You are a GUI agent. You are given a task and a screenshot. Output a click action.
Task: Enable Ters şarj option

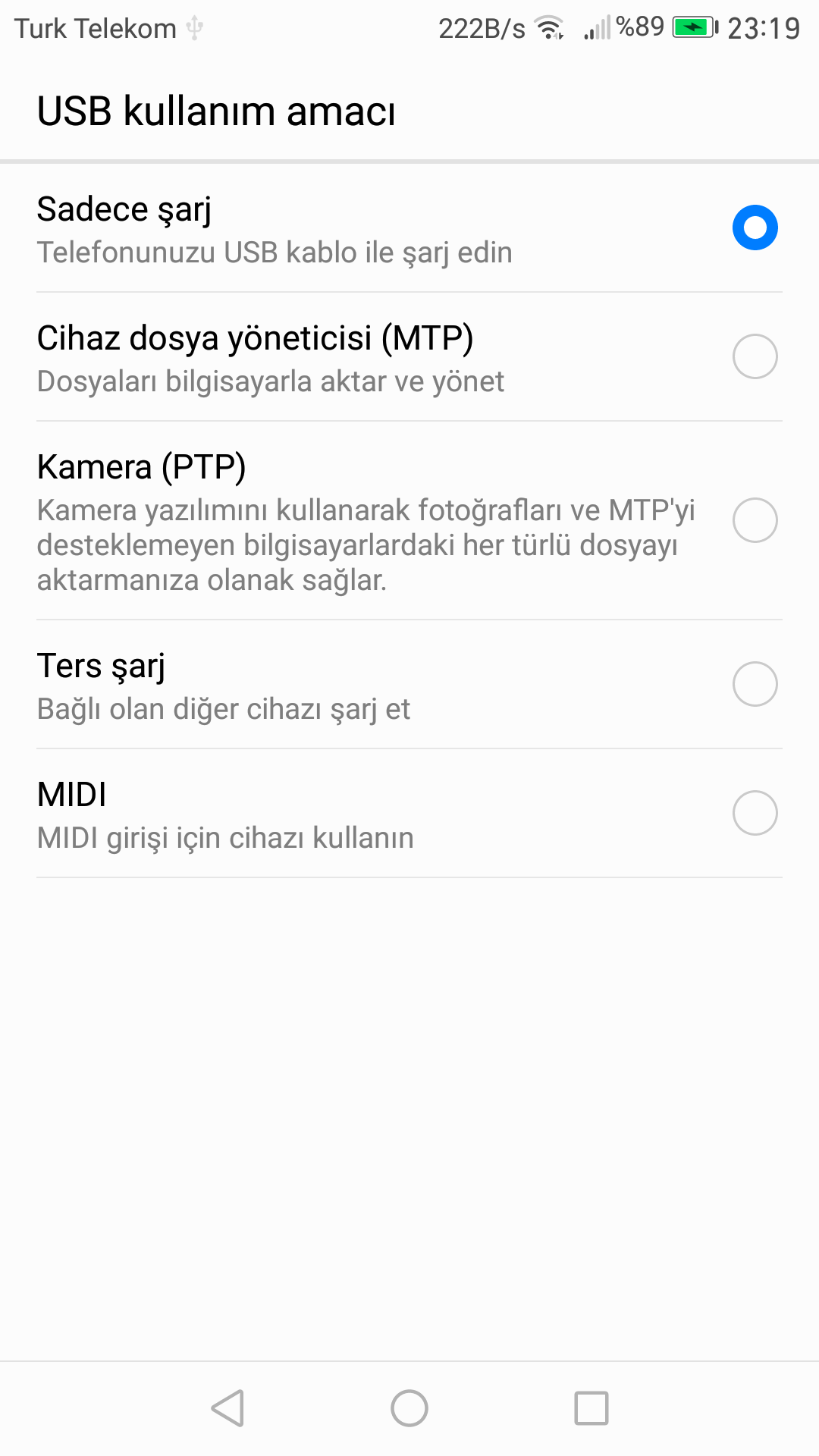click(x=409, y=685)
